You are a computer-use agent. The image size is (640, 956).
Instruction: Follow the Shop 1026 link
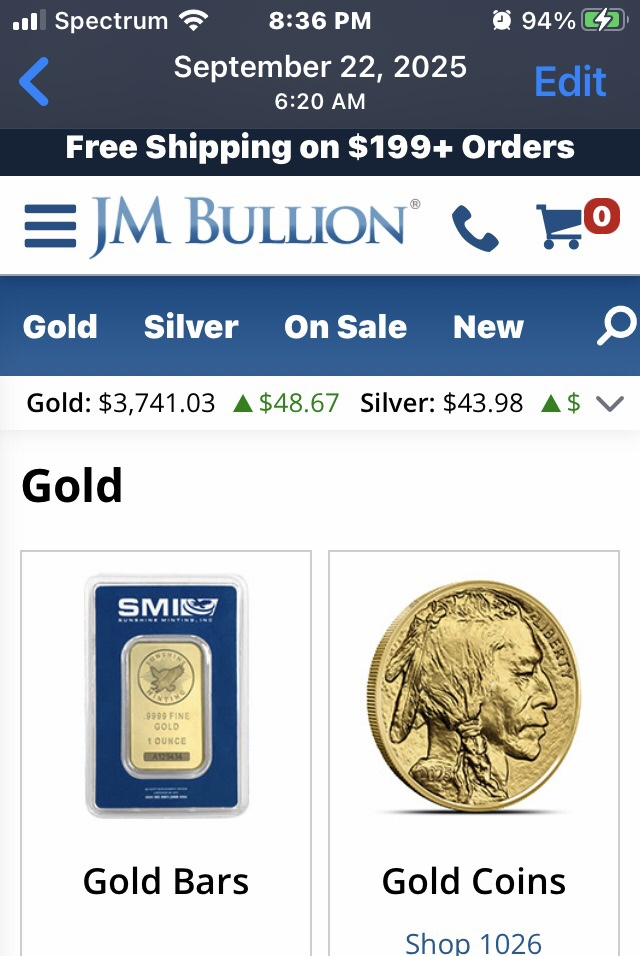click(x=474, y=942)
